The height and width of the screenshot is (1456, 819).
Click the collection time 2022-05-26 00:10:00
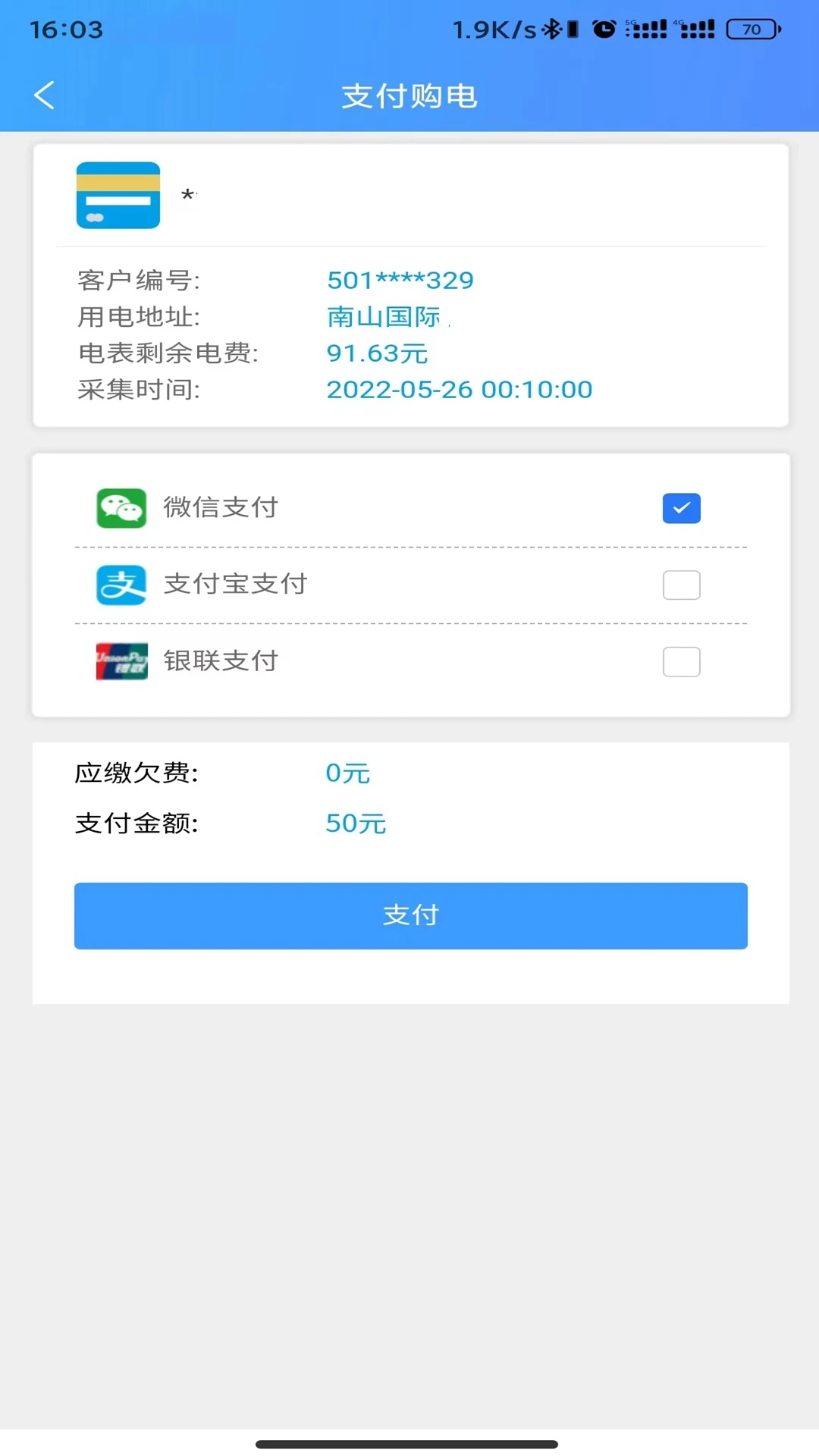(458, 389)
